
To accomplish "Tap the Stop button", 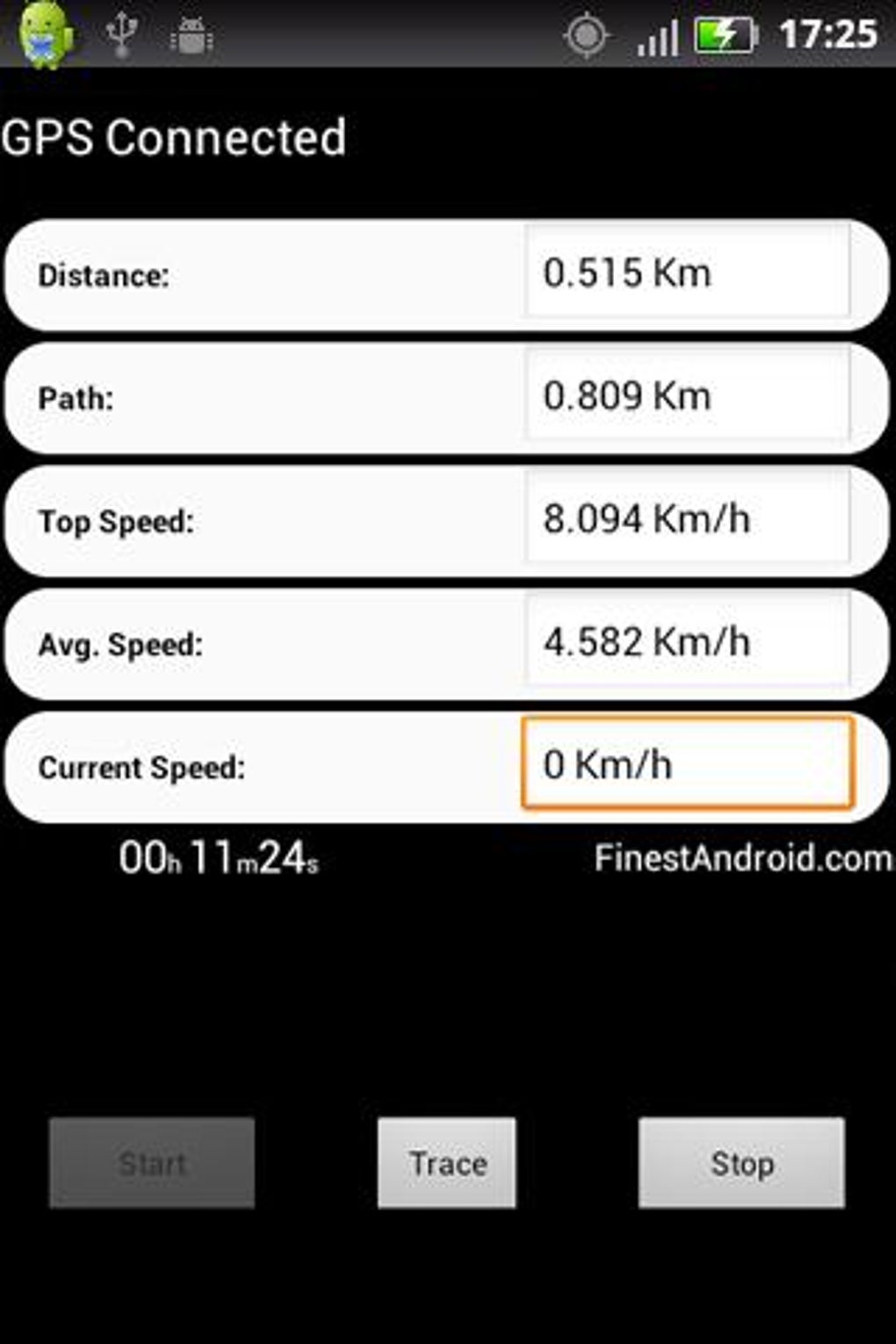I will coord(741,1163).
